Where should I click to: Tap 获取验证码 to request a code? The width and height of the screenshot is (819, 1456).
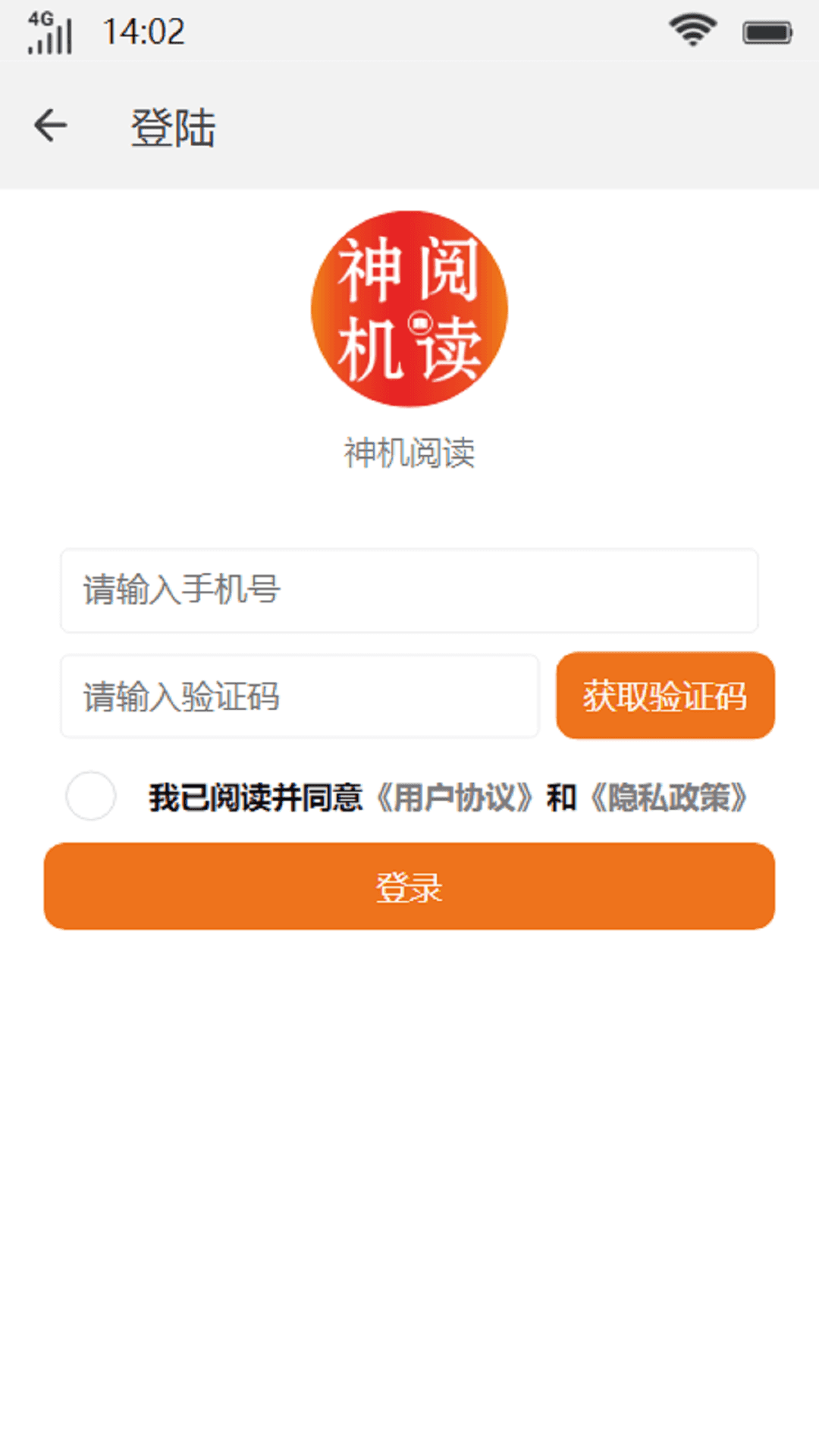click(x=665, y=695)
